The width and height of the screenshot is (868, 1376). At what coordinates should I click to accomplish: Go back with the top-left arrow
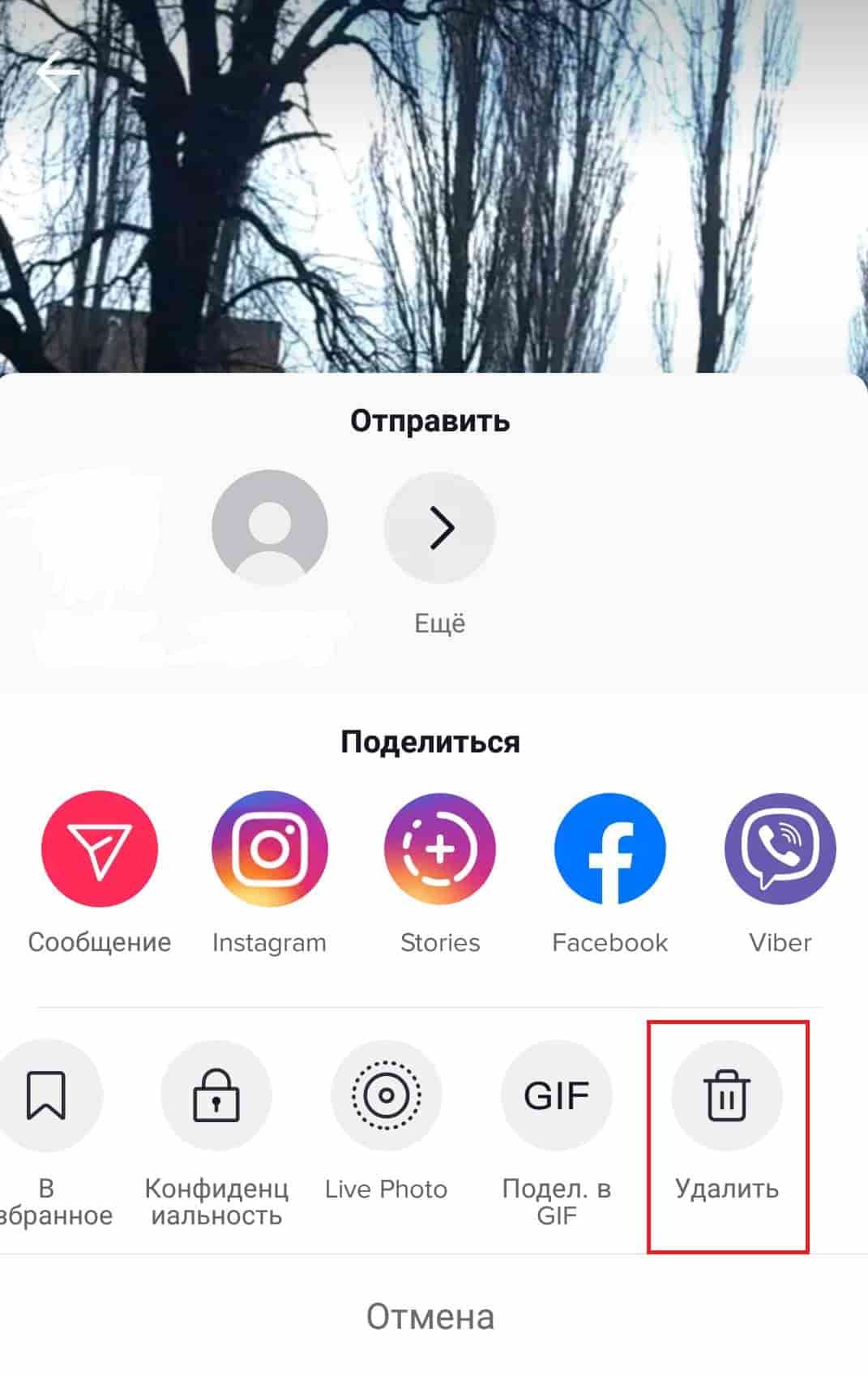(x=58, y=73)
